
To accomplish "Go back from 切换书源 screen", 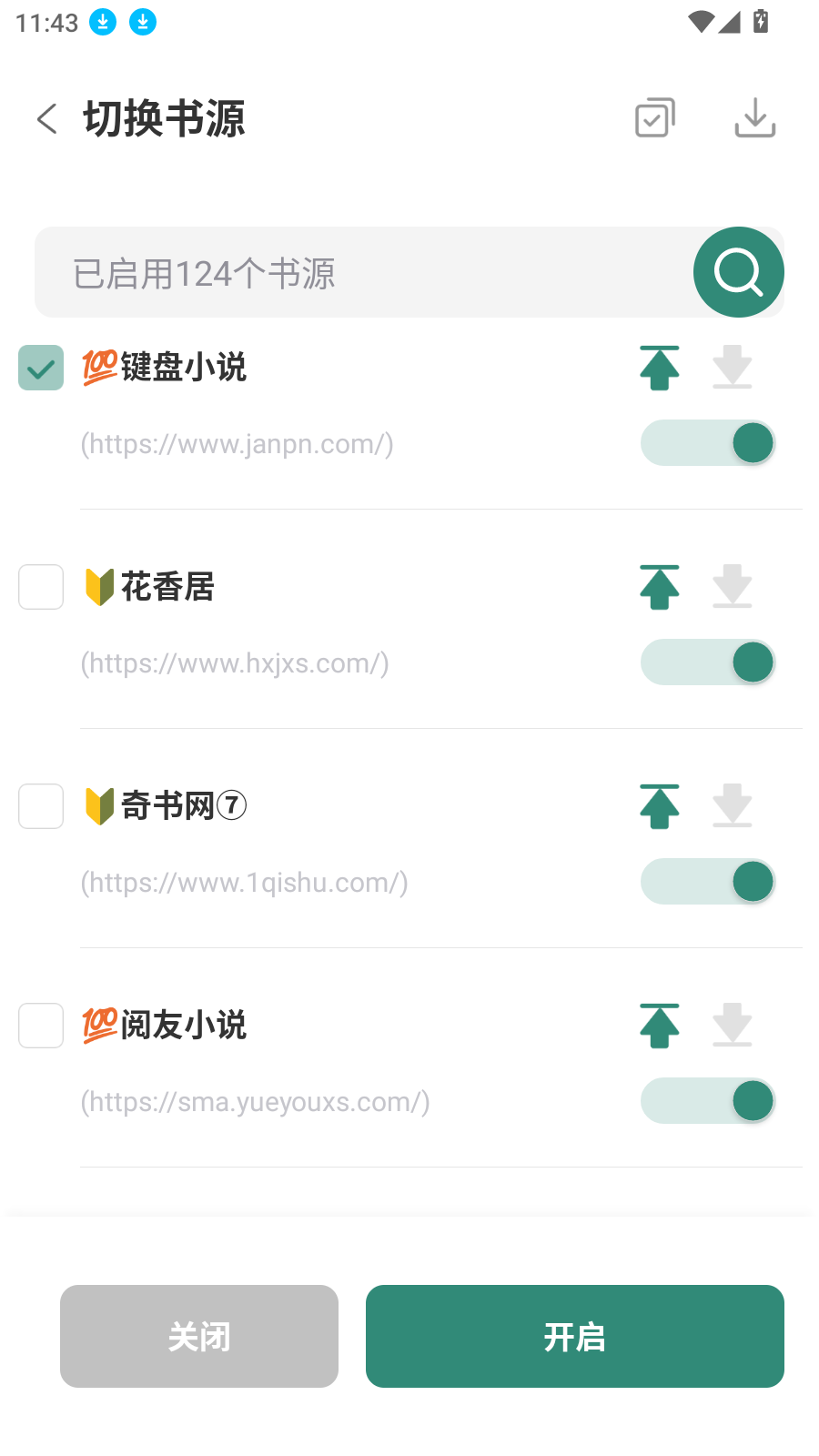I will click(47, 118).
